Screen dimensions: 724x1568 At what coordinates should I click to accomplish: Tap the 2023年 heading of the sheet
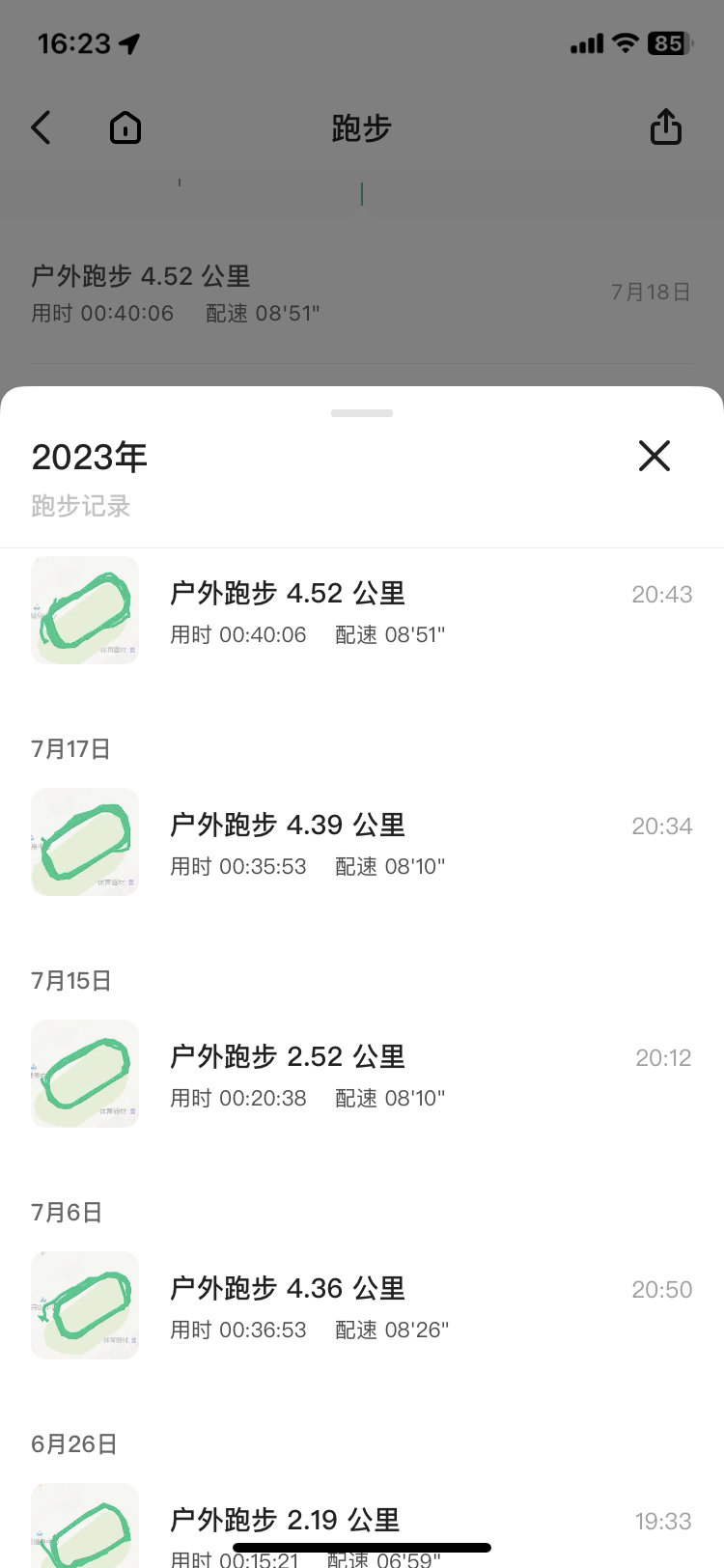point(89,456)
